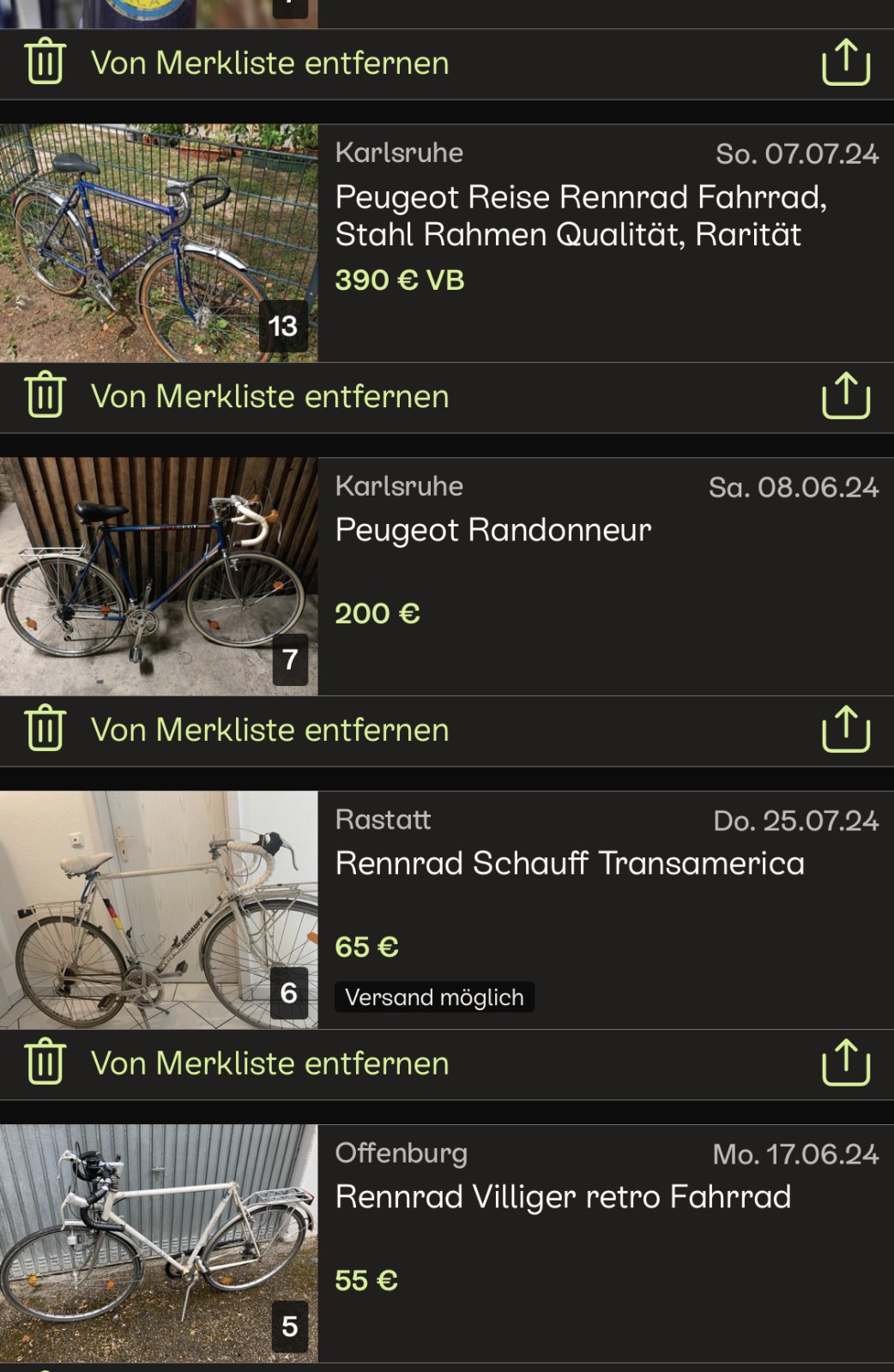
Task: Share the Peugeot Randonneur listing
Action: coord(846,730)
